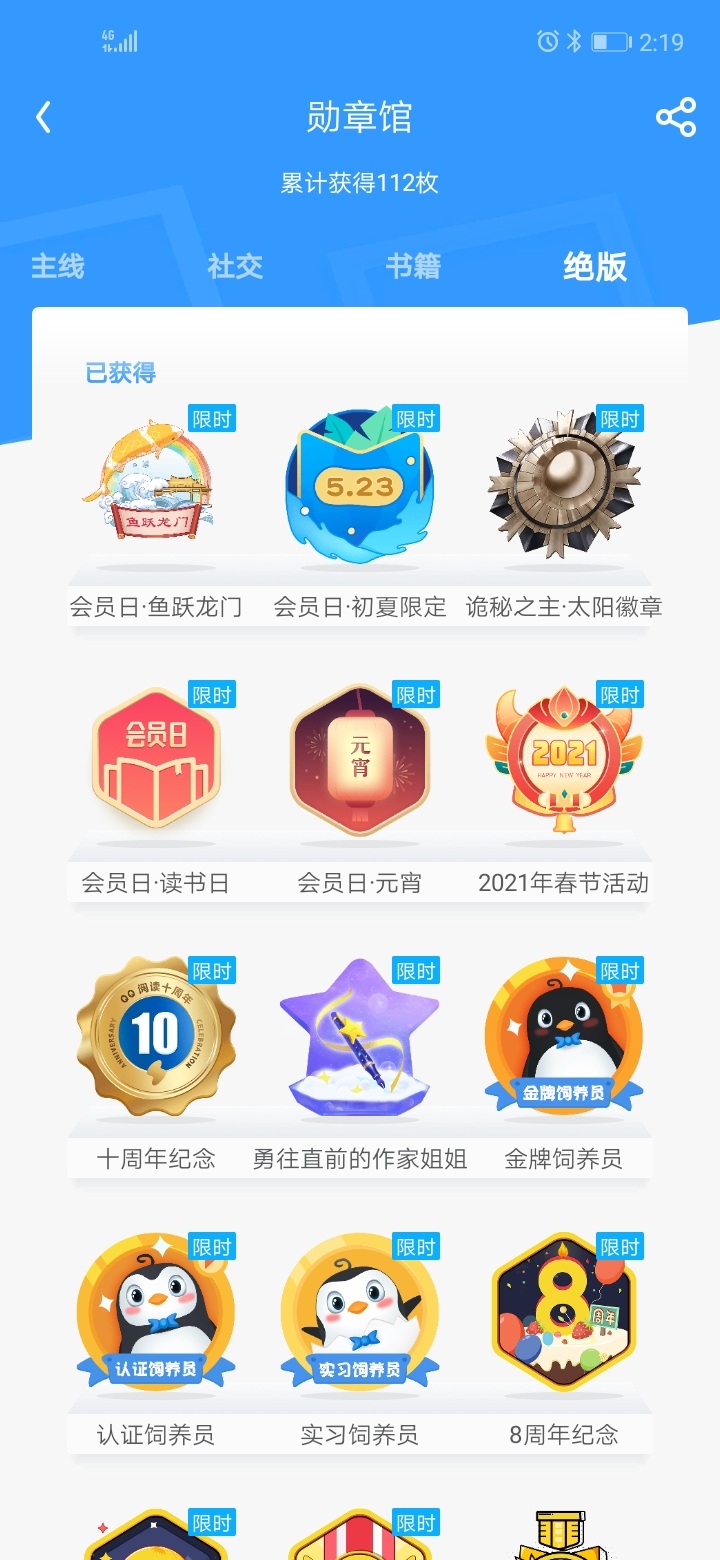The height and width of the screenshot is (1560, 720).
Task: View the 会员日·初夏限定 badge
Action: tap(360, 490)
